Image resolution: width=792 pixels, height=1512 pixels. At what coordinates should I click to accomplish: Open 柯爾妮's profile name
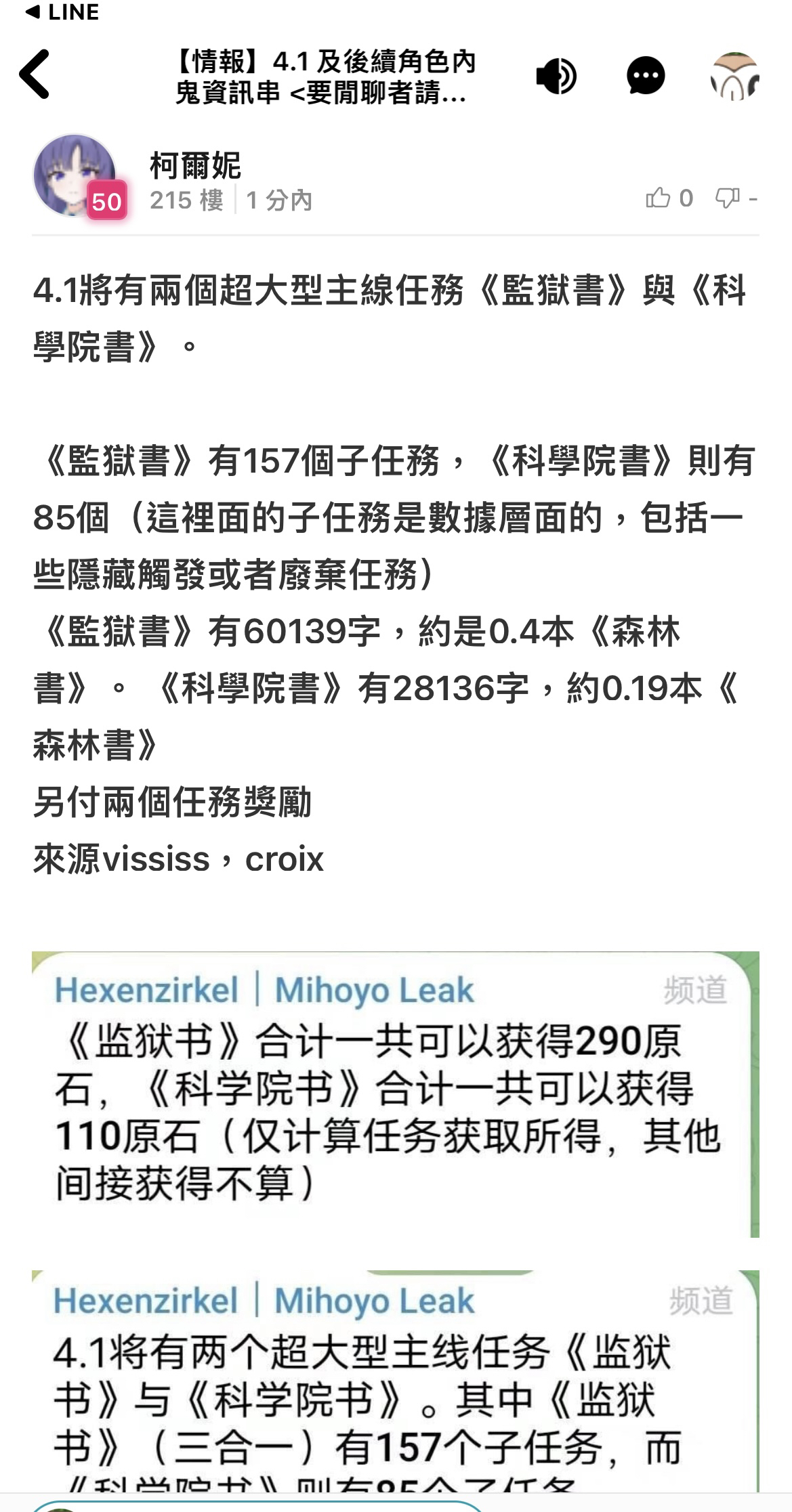(x=195, y=165)
